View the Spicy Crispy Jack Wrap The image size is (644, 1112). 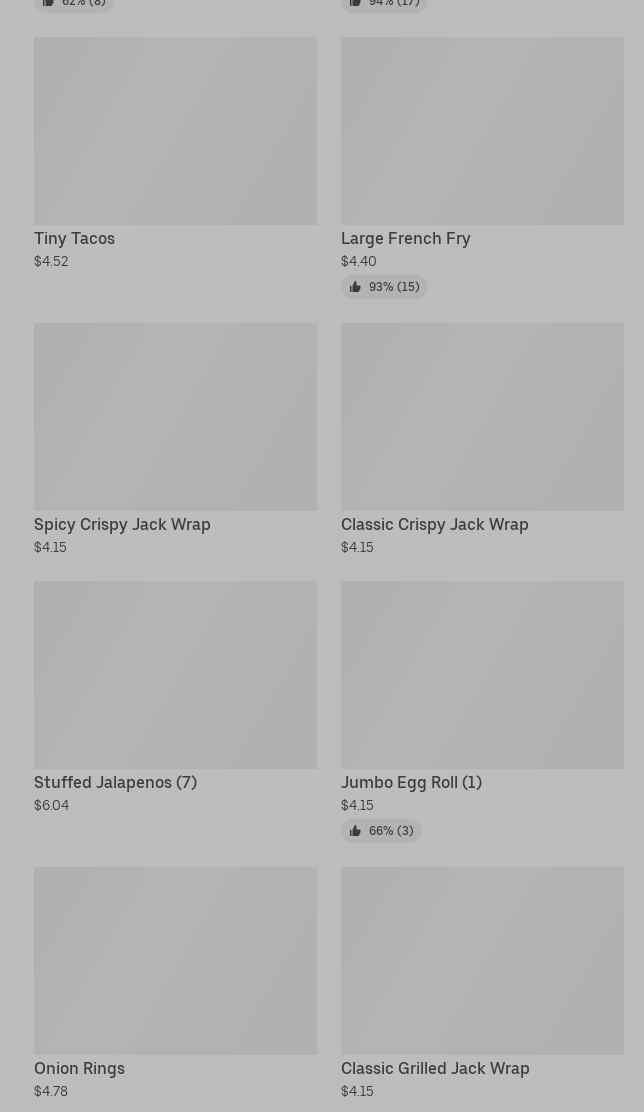pyautogui.click(x=175, y=439)
